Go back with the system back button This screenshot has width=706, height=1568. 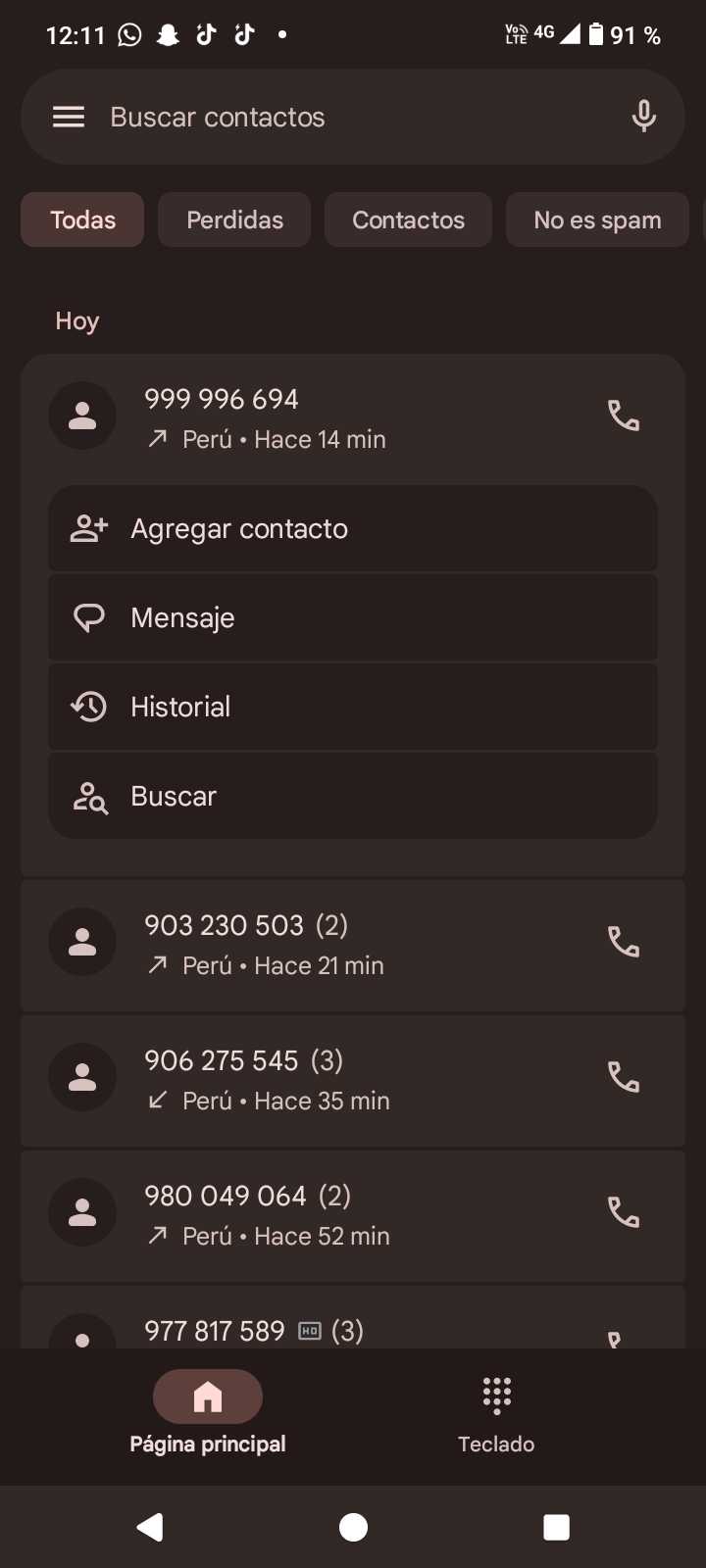click(x=150, y=1527)
